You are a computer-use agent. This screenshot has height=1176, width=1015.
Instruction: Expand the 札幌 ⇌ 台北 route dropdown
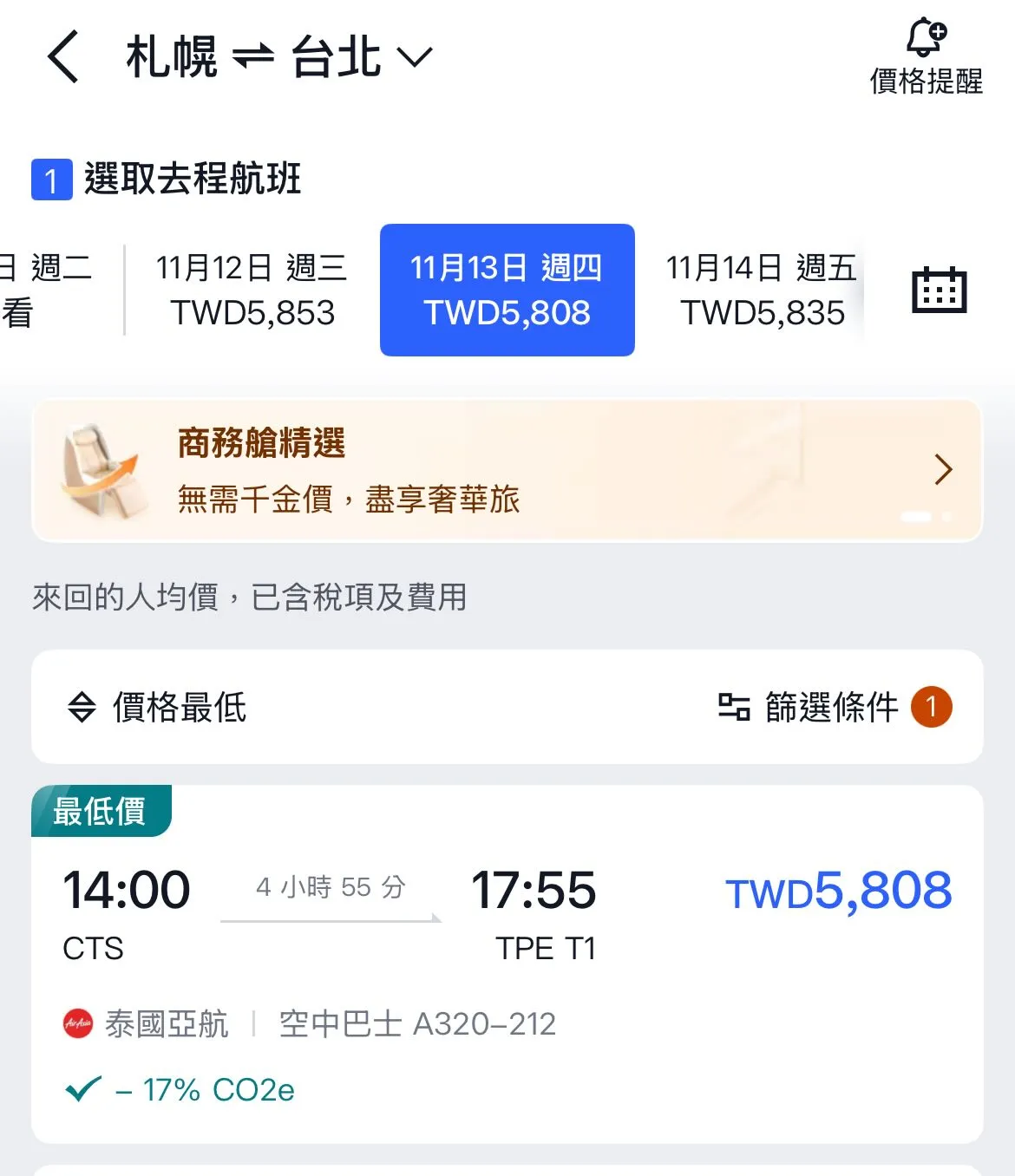click(416, 57)
